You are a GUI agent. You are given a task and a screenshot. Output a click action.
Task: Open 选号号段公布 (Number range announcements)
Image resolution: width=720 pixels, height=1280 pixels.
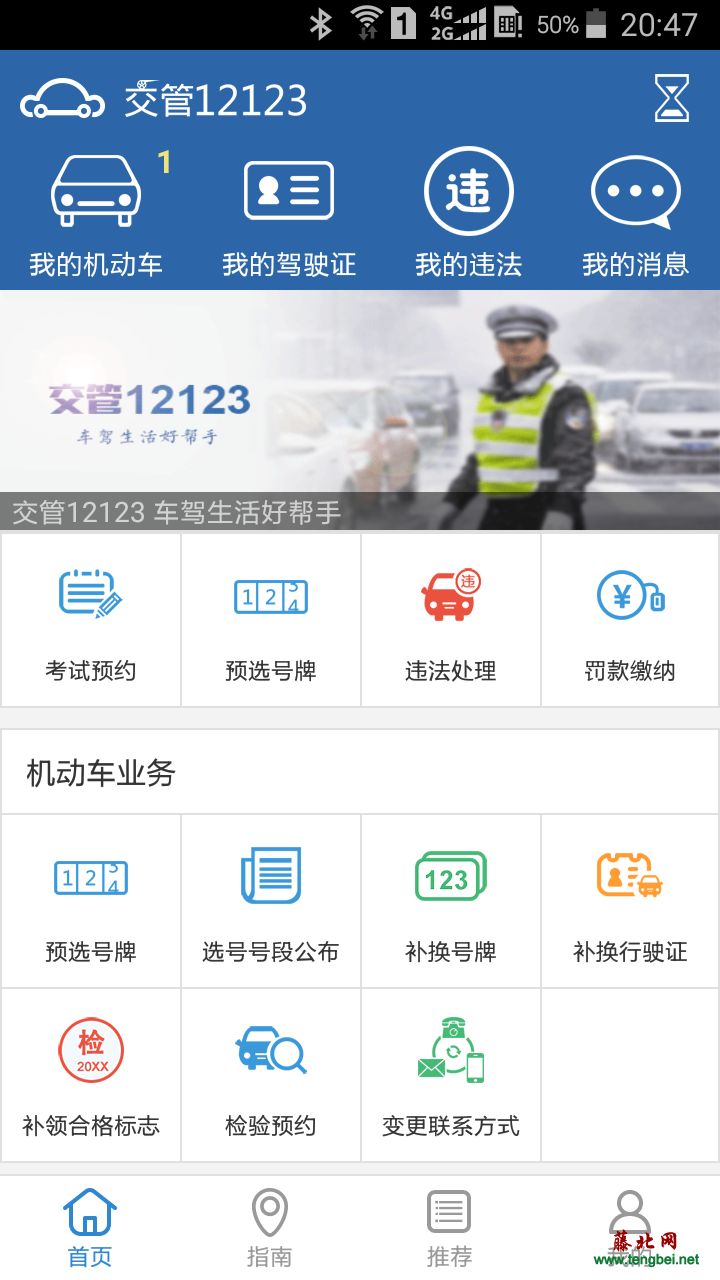tap(271, 900)
